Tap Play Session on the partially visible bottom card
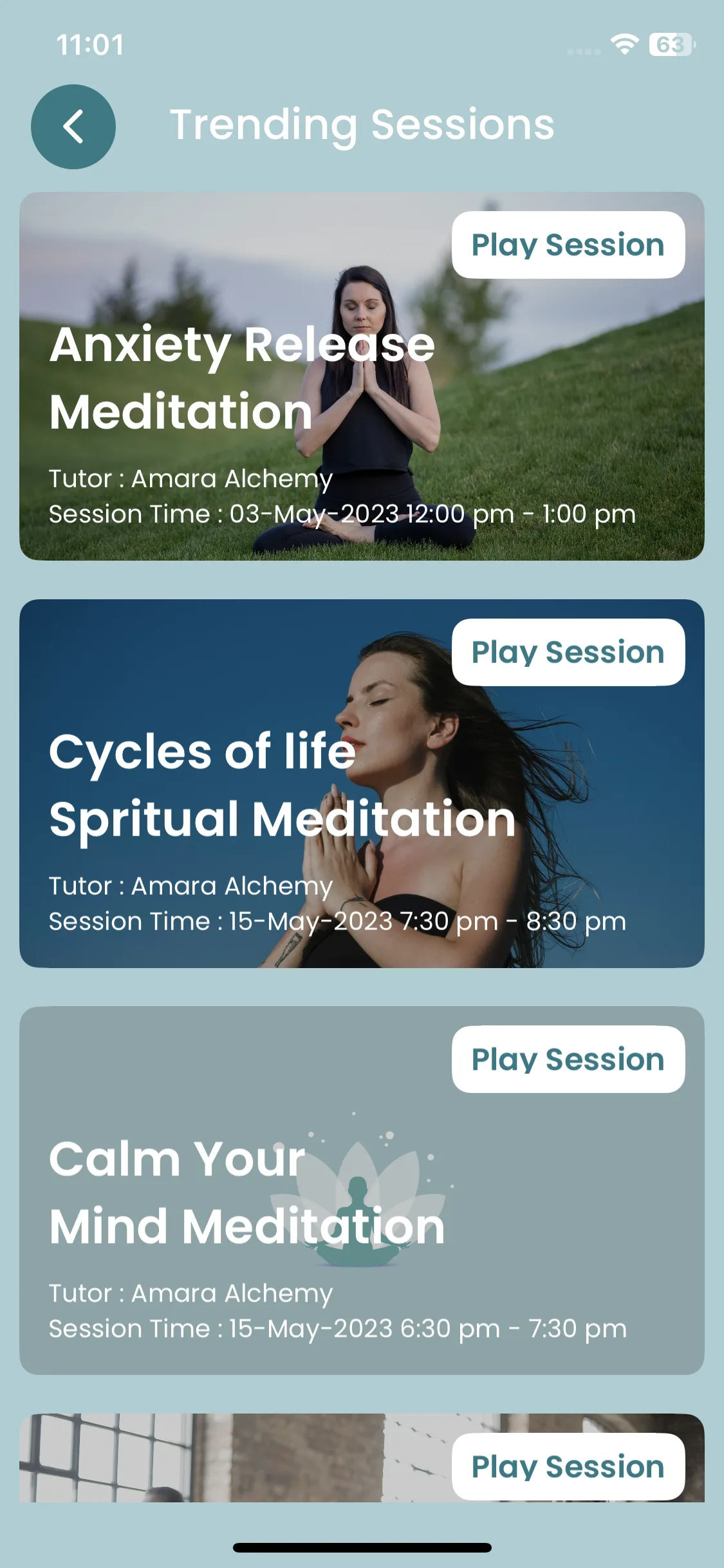Screen dimensions: 724x1568 [568, 1467]
